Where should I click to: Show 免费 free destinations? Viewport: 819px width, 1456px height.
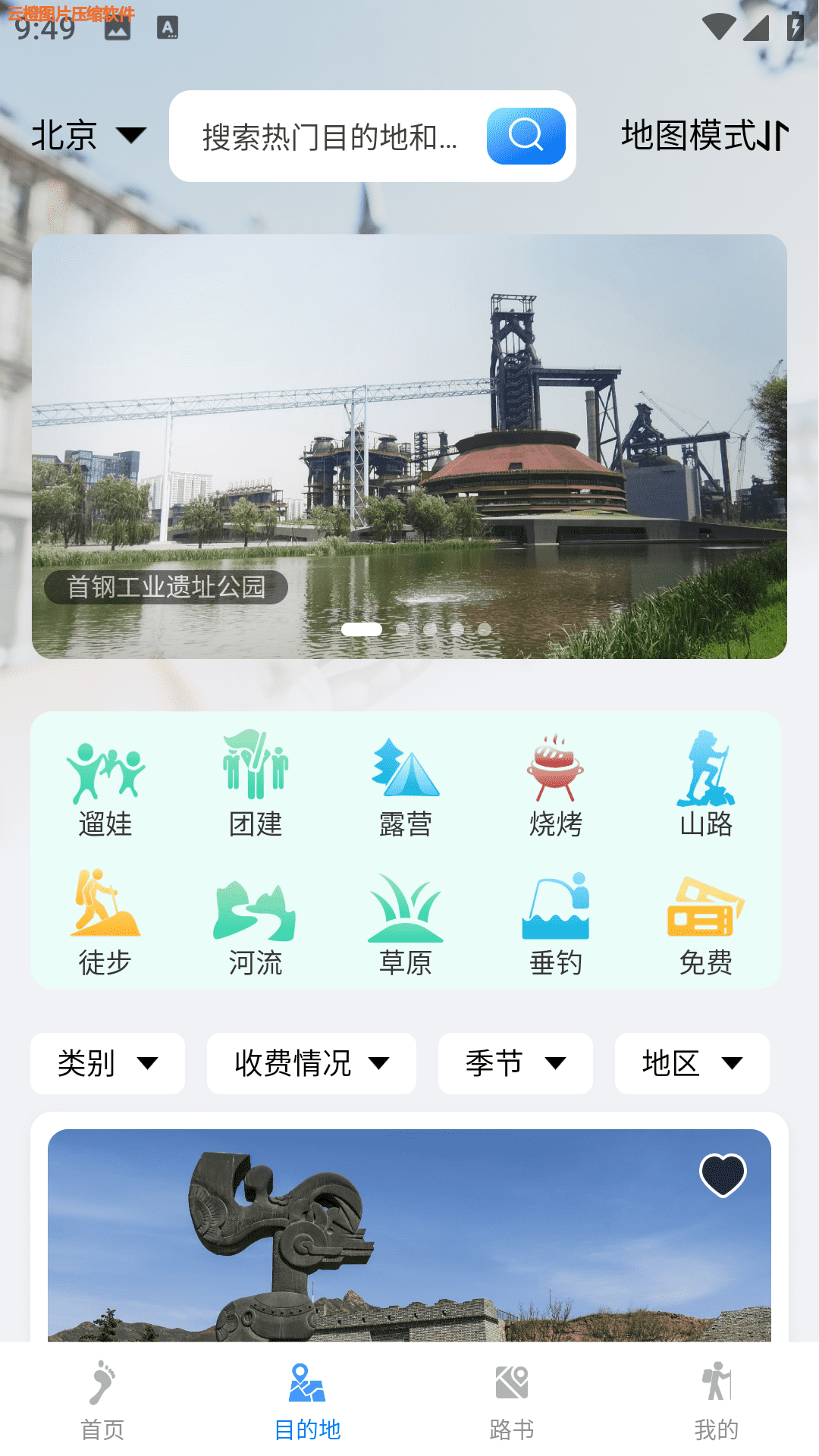(x=706, y=923)
